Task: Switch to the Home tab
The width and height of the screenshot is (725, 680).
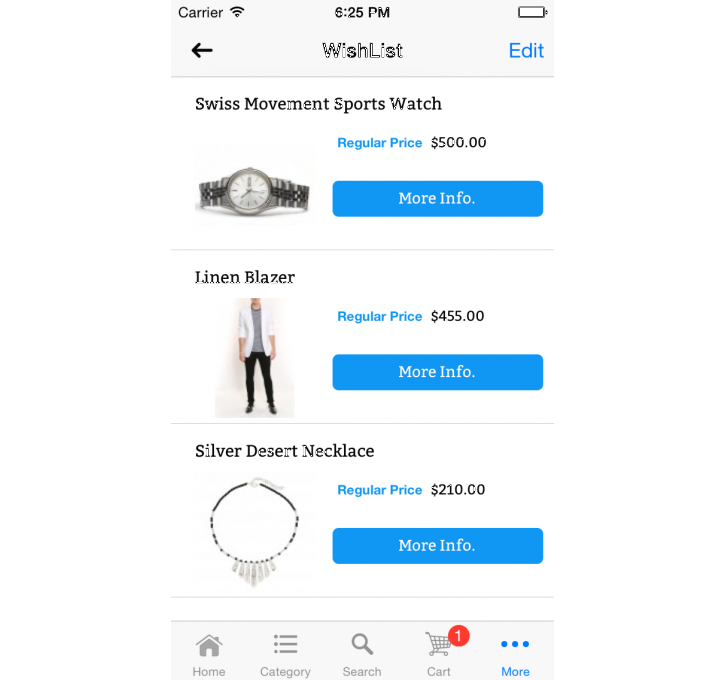Action: point(209,654)
